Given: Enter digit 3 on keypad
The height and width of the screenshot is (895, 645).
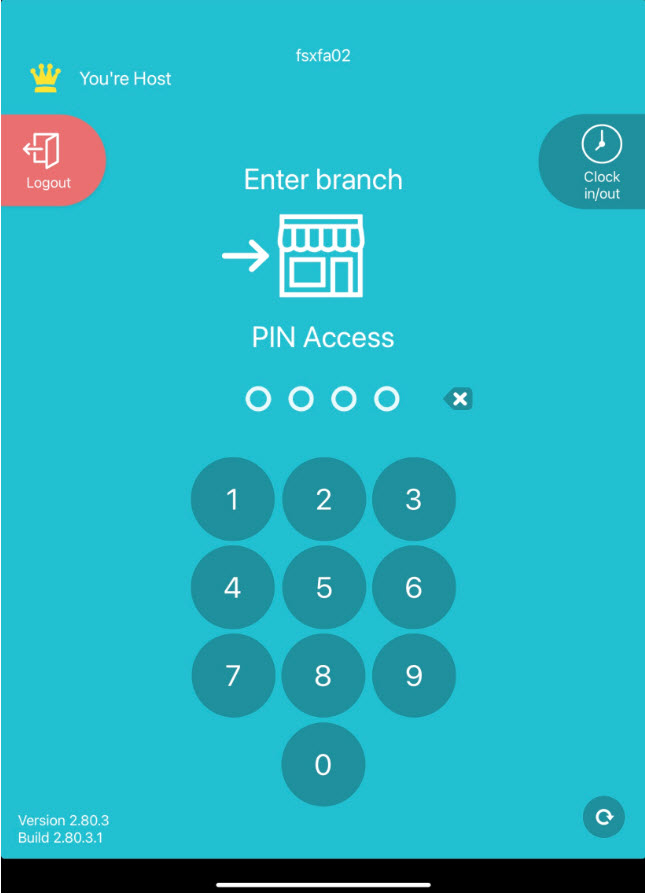Looking at the screenshot, I should click(x=413, y=499).
